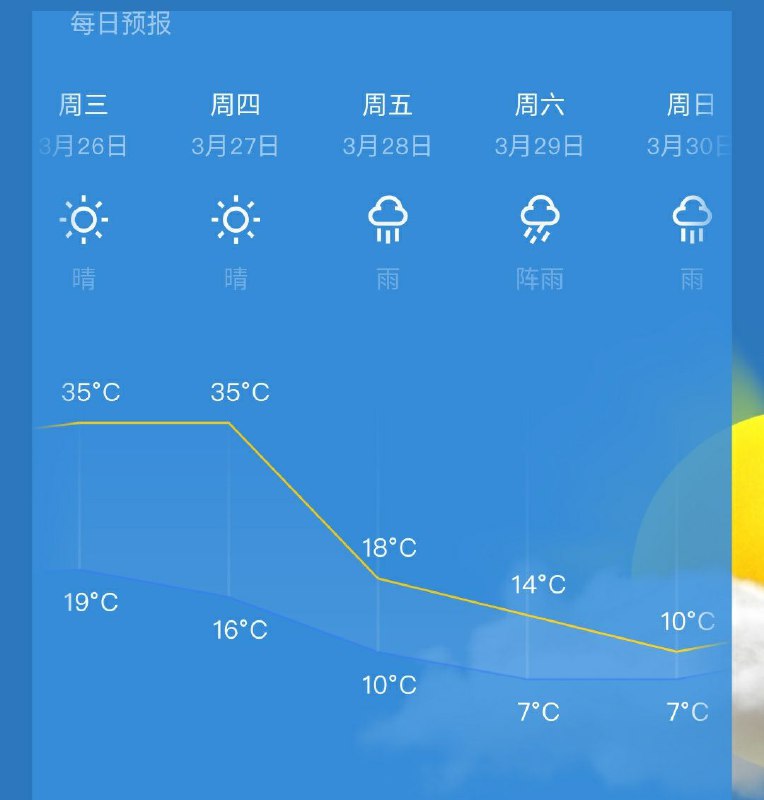The image size is (764, 800).
Task: Tap the sunny icon under 周四
Action: (237, 220)
